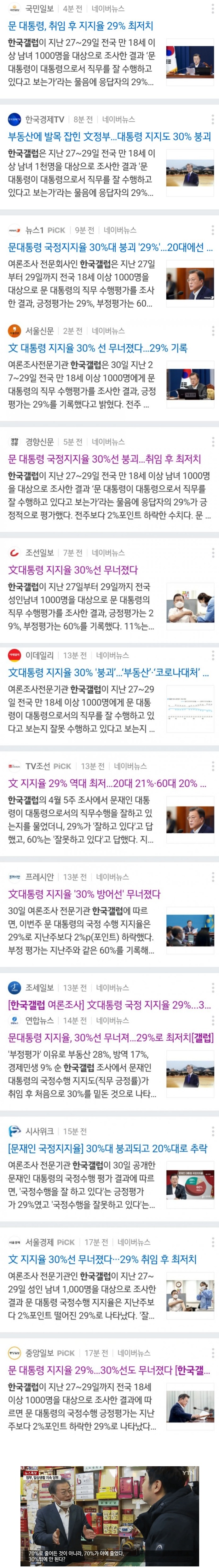
Task: Open 시사위크 headline '[문재인 국정지지율]'
Action: tap(107, 1149)
